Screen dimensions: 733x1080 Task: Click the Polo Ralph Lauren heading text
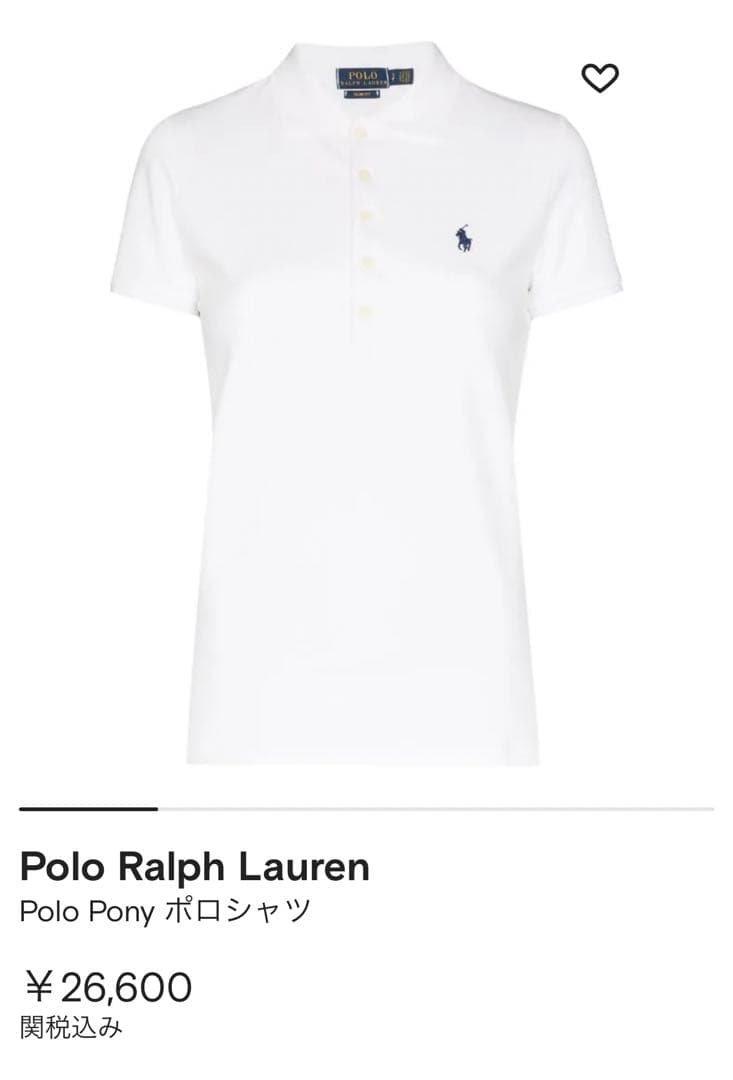(x=196, y=866)
